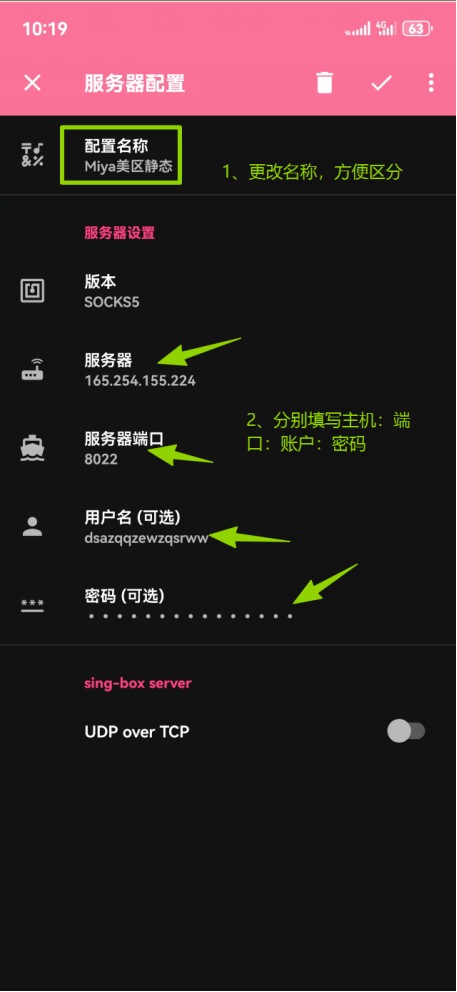This screenshot has width=457, height=992.
Task: Change the 版本 SOCKS5 setting
Action: [228, 291]
